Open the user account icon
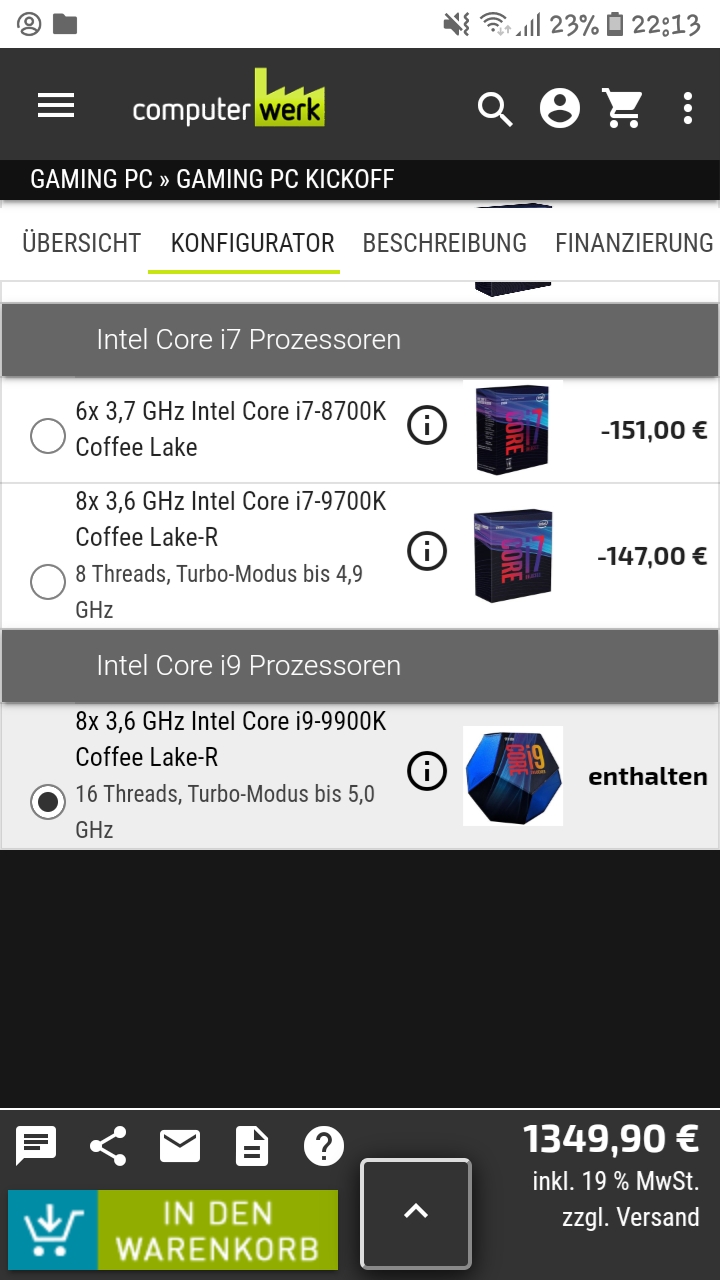This screenshot has width=720, height=1280. [560, 108]
